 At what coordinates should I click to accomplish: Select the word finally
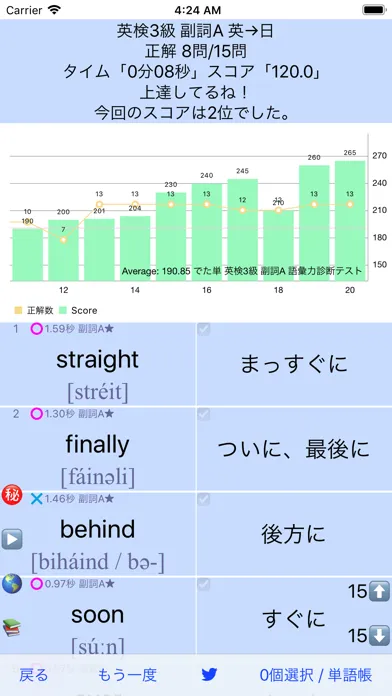pos(98,445)
